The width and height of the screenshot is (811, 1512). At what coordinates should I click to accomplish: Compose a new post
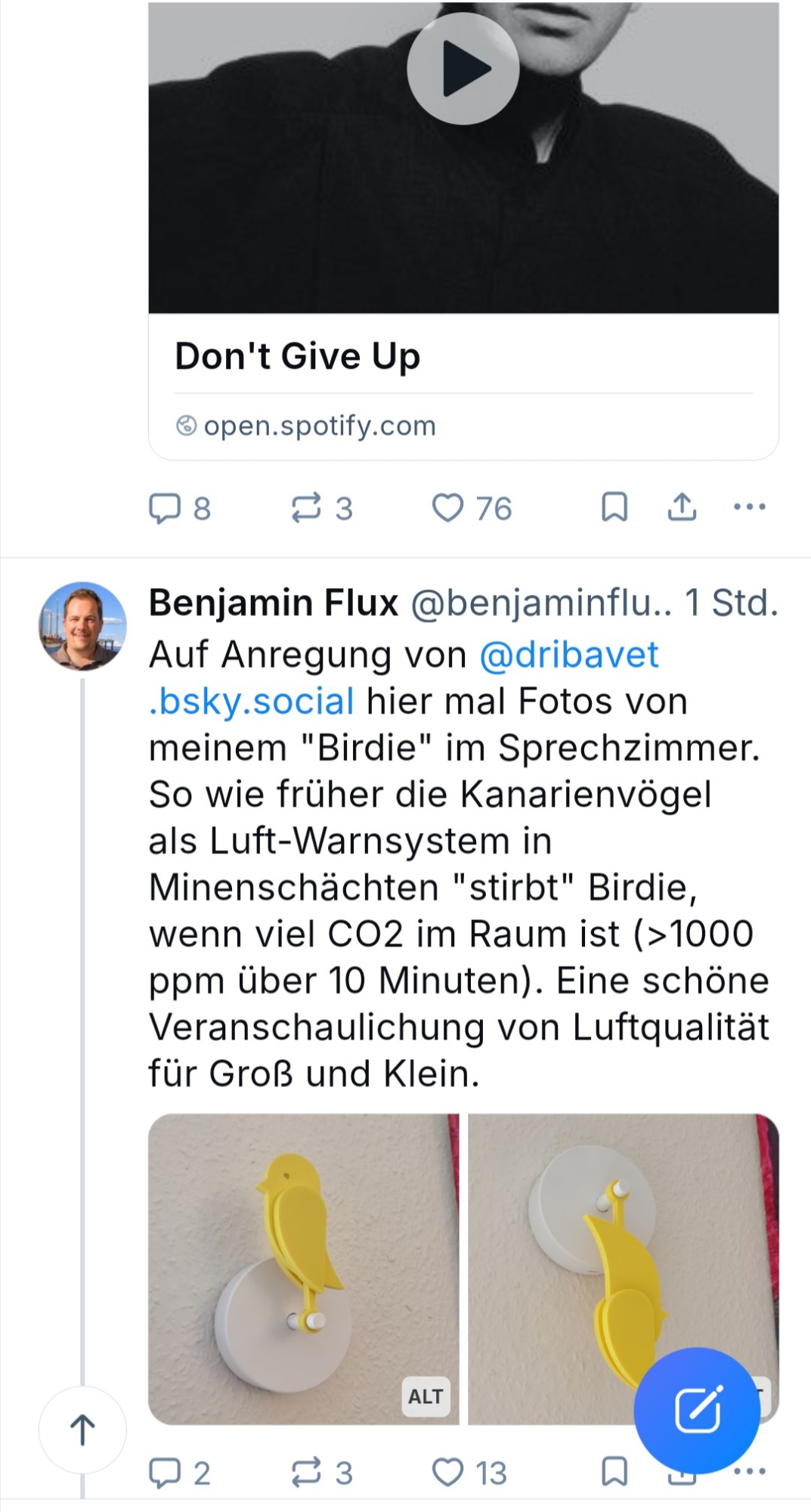pyautogui.click(x=697, y=1410)
